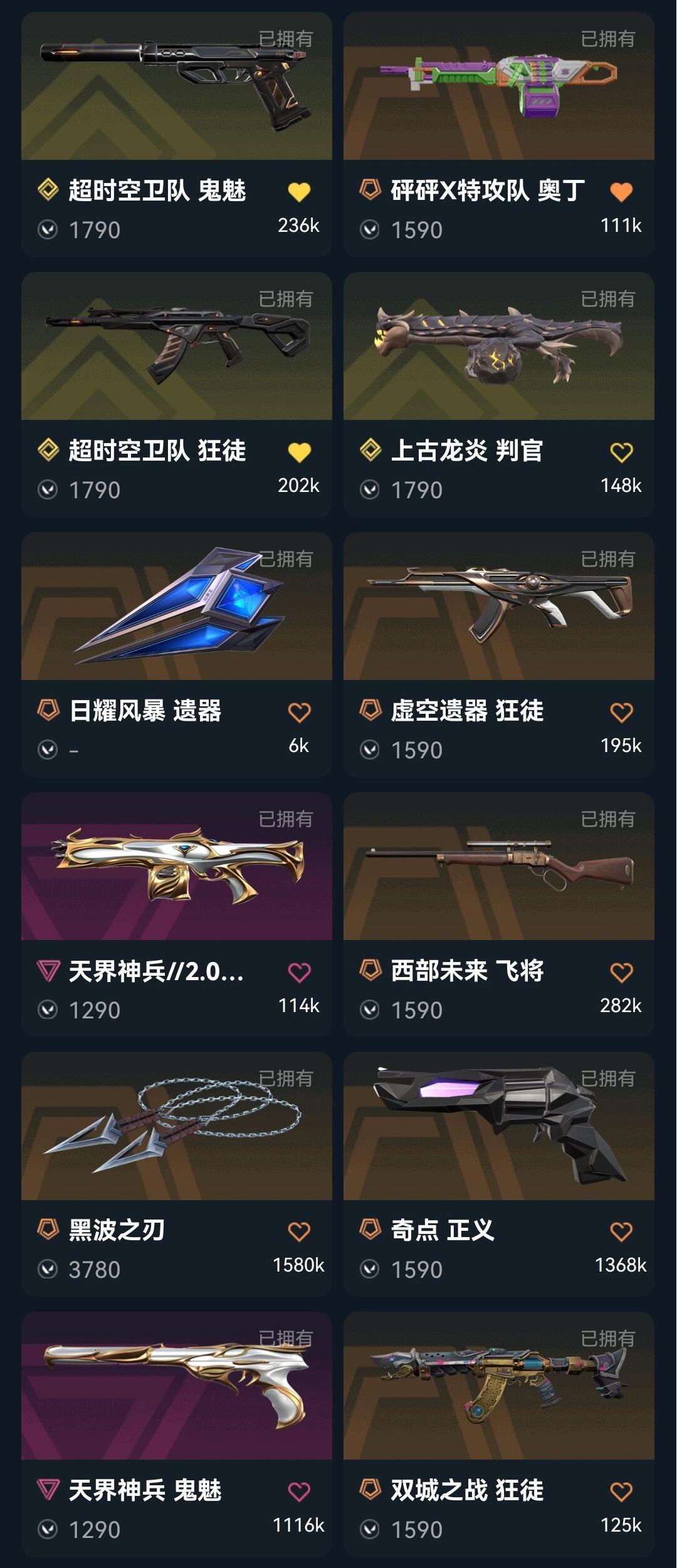Unlike the 超时空卫队 鬼魅 skin

[299, 192]
